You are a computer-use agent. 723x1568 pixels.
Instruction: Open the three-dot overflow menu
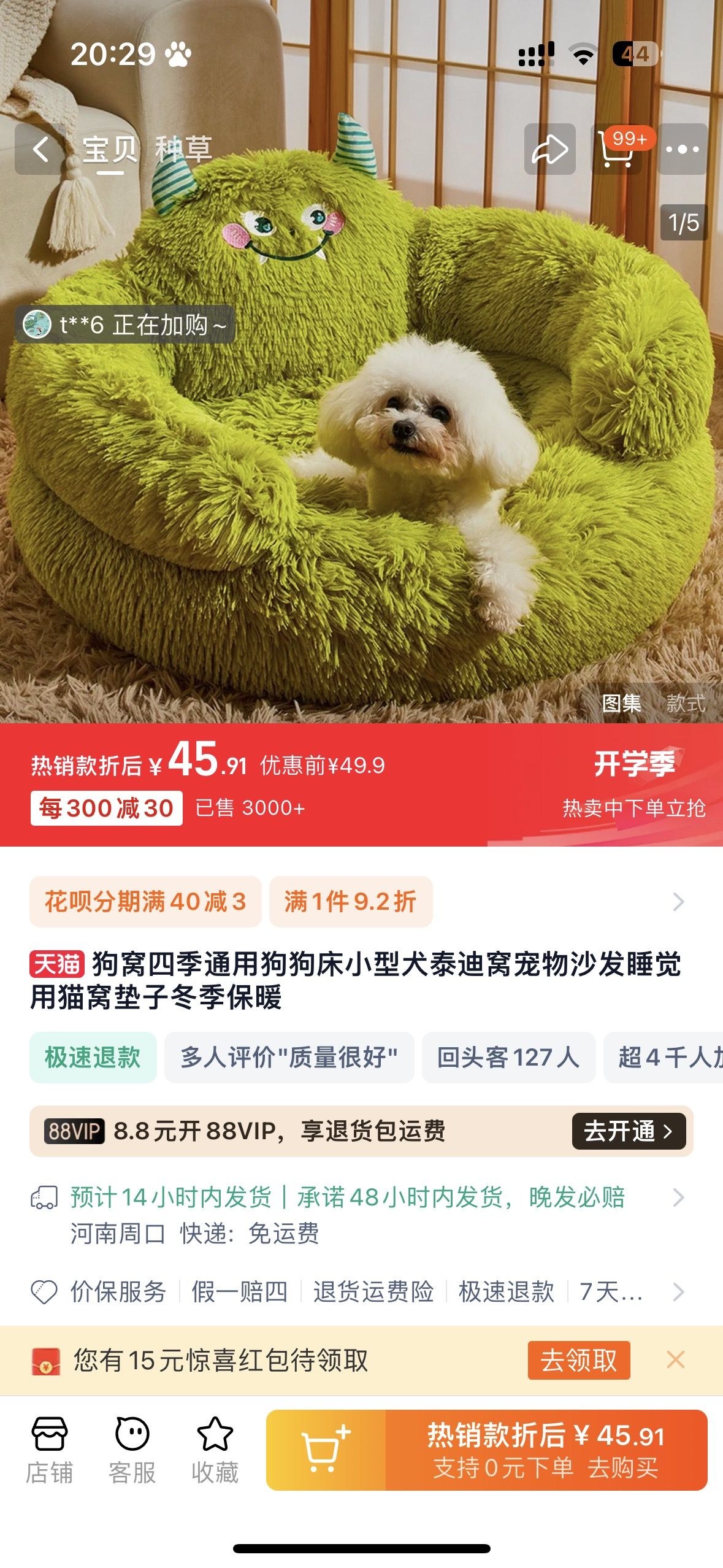[683, 149]
